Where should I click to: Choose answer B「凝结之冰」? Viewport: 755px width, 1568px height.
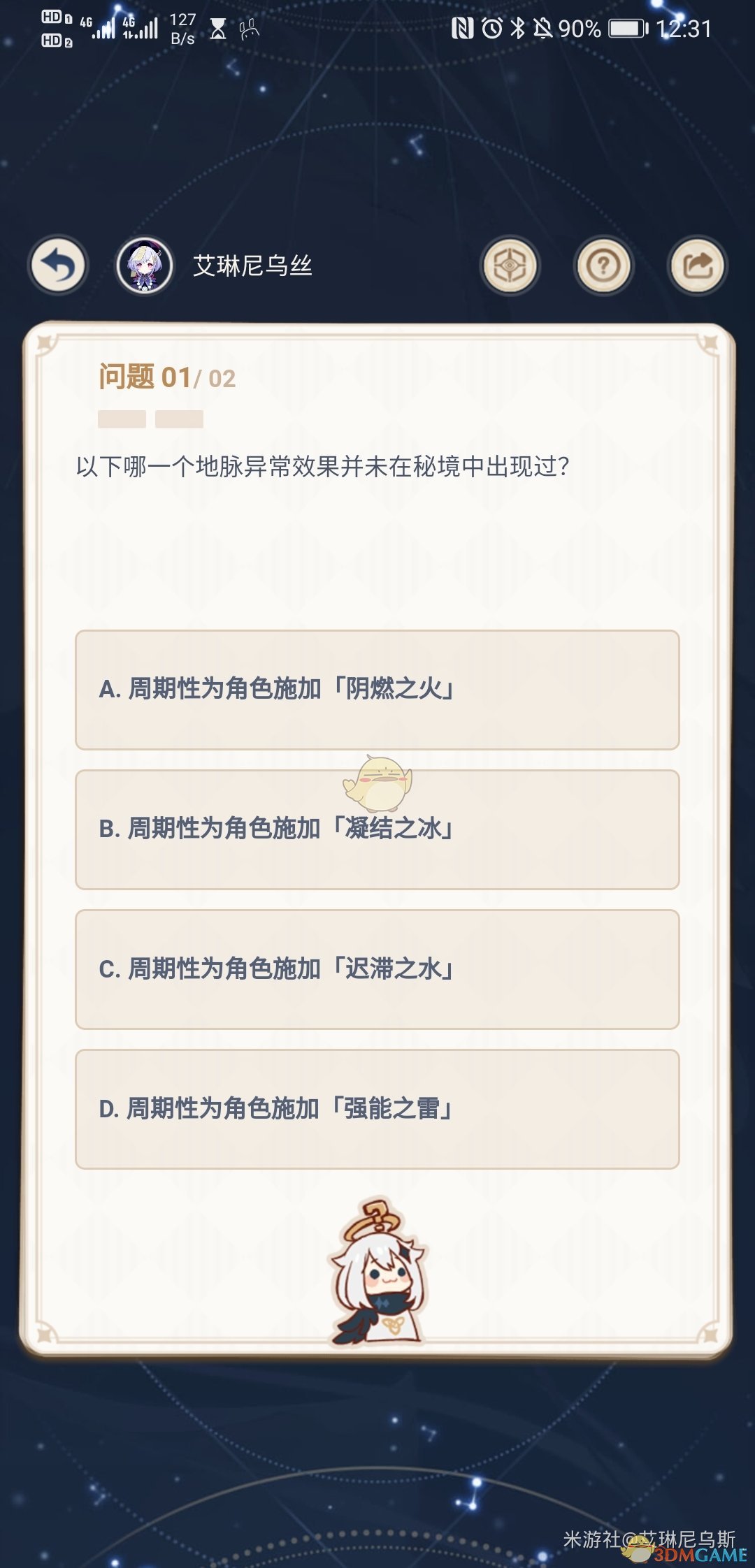(x=377, y=829)
